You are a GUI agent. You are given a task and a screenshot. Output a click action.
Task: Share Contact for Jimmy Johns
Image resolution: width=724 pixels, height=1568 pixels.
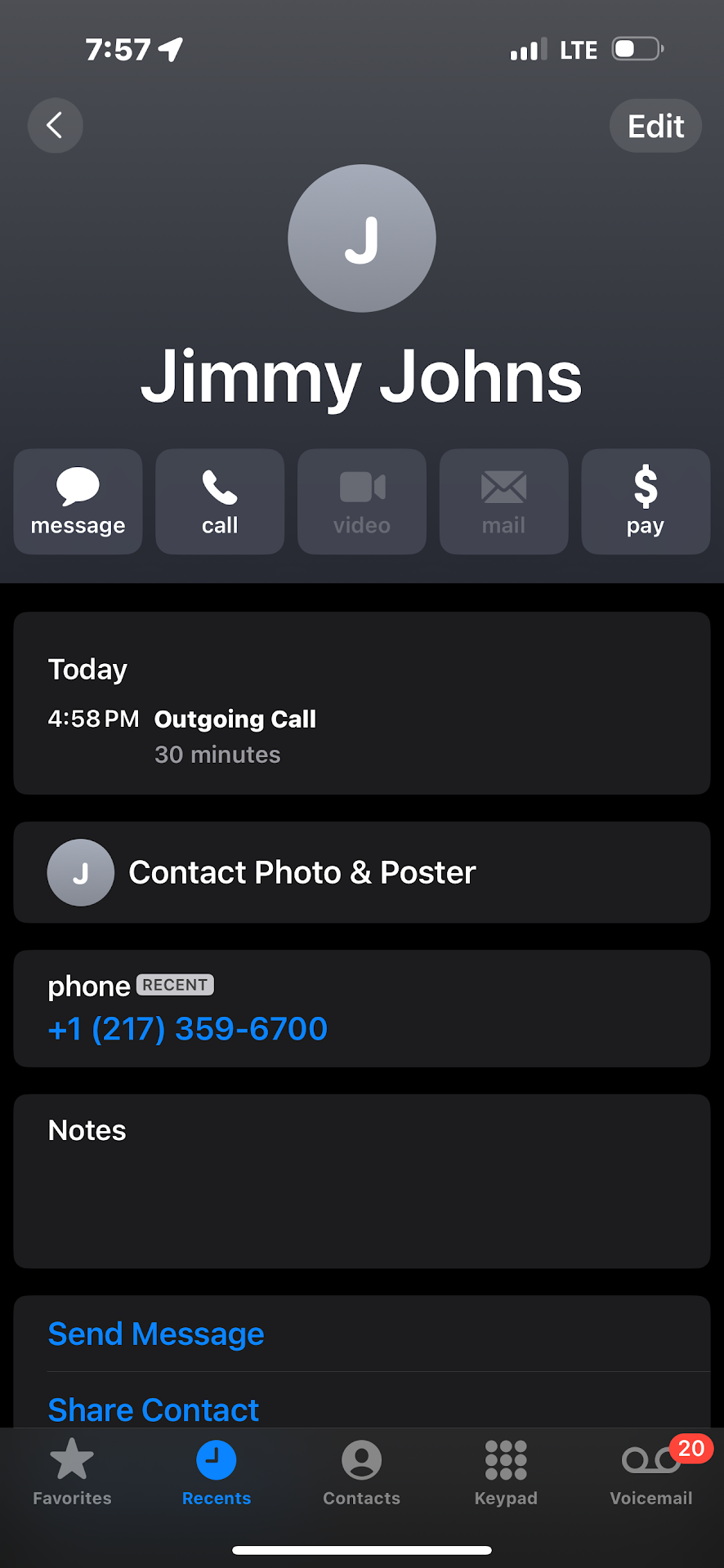point(154,1410)
